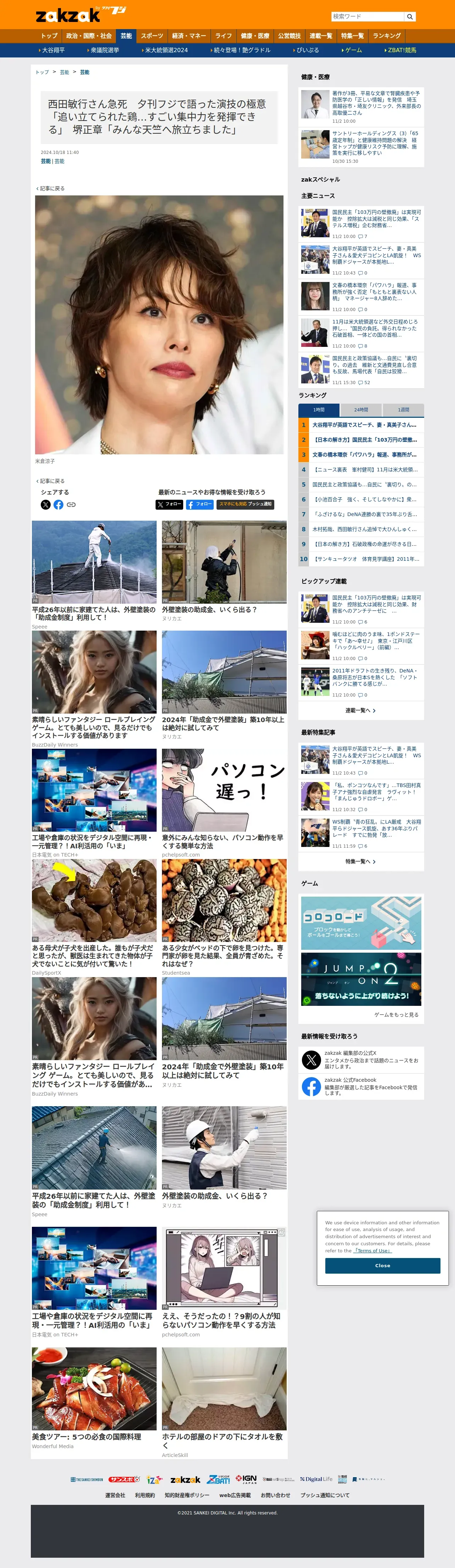
Task: Open the 経済・マネー navigation tab
Action: [x=189, y=36]
